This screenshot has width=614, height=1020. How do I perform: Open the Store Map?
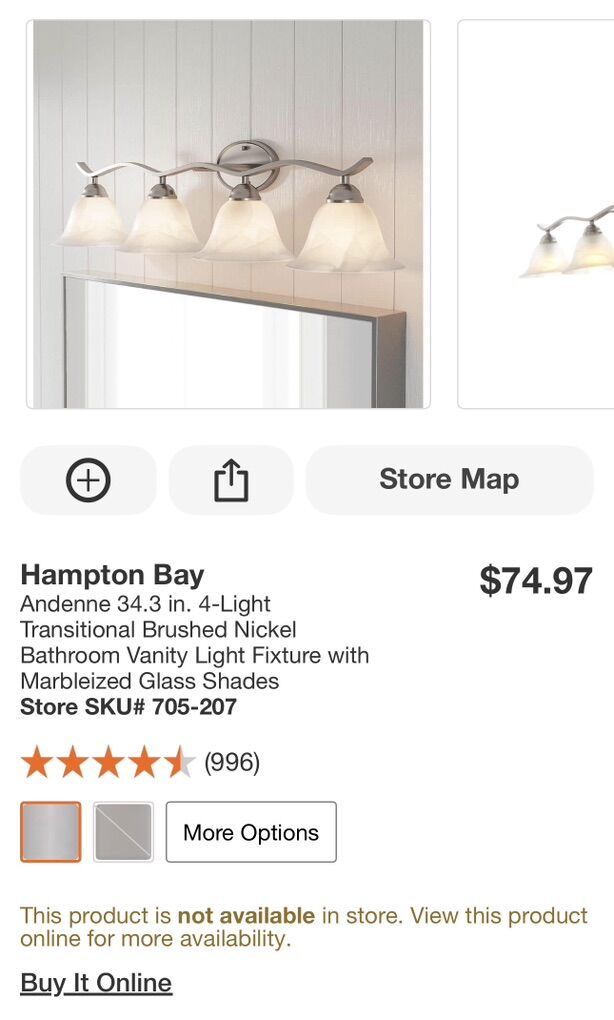449,480
